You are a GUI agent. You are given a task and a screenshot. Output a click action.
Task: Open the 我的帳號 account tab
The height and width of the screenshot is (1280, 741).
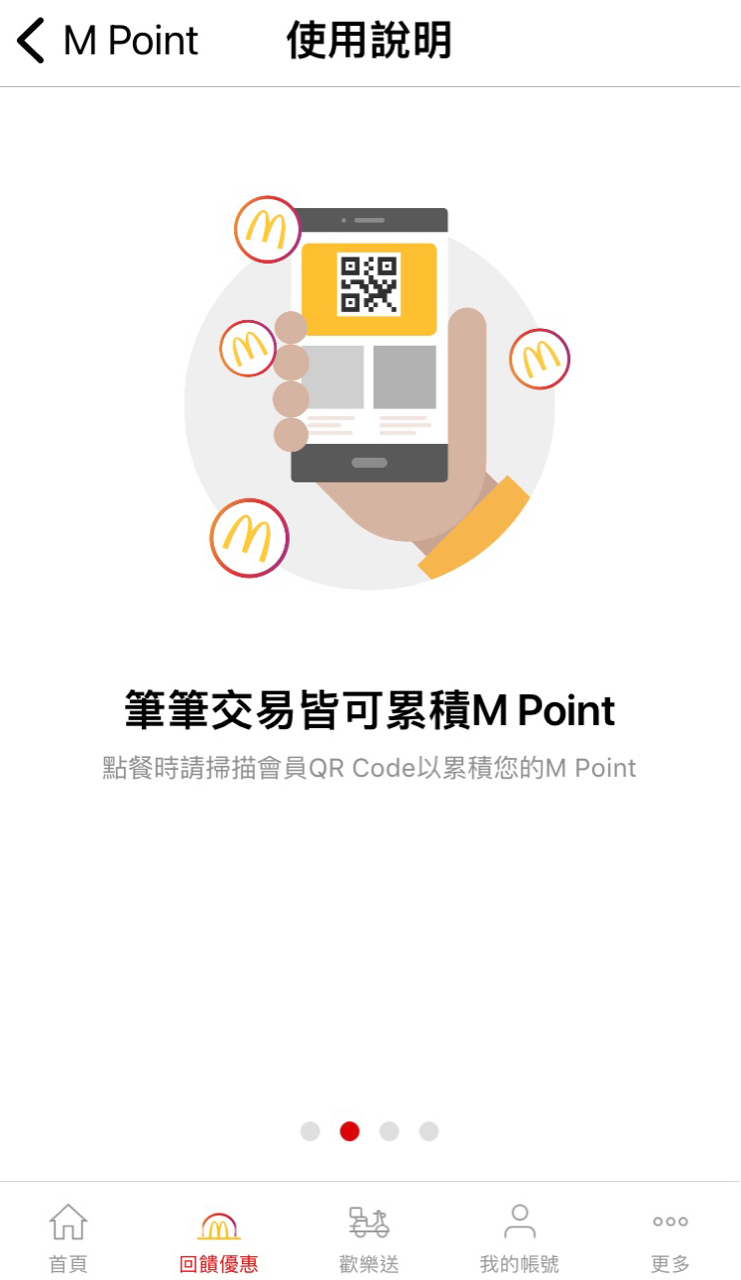tap(519, 1238)
